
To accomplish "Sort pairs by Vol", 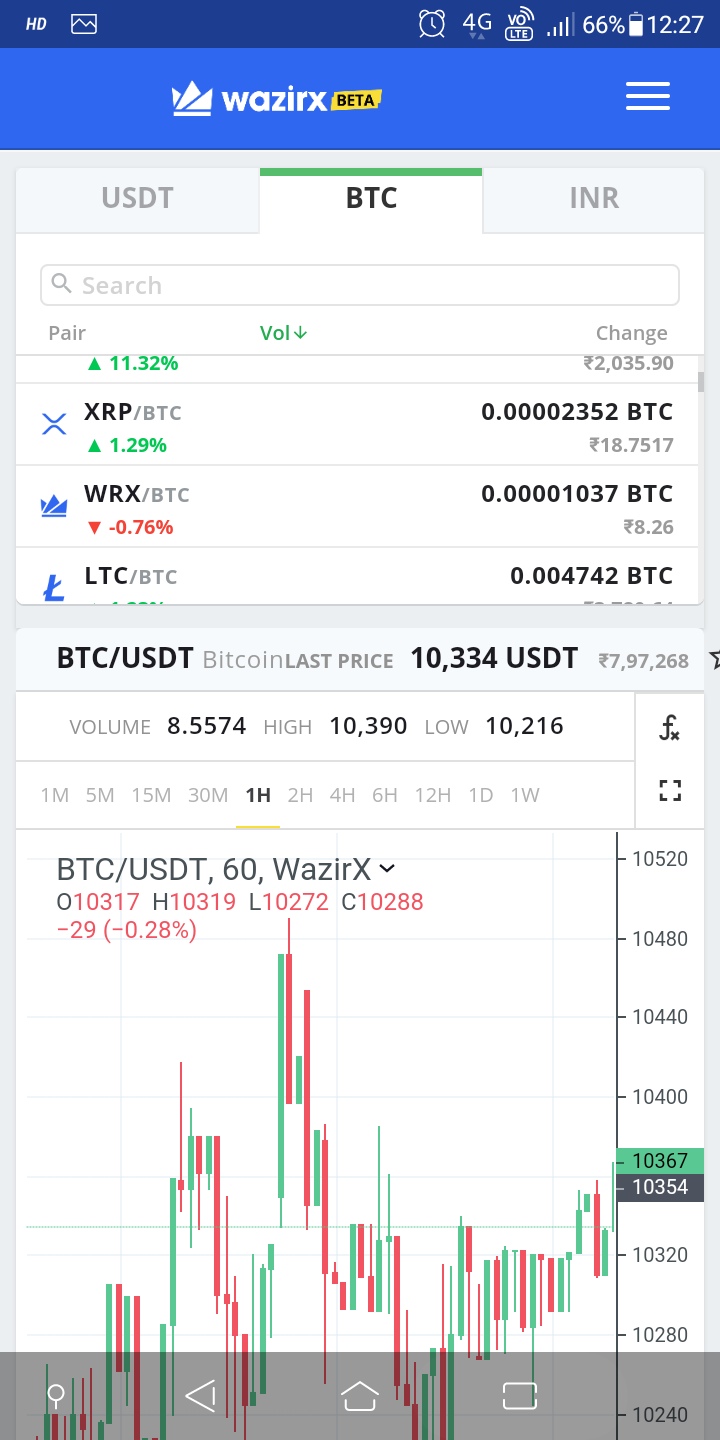I will [x=283, y=333].
